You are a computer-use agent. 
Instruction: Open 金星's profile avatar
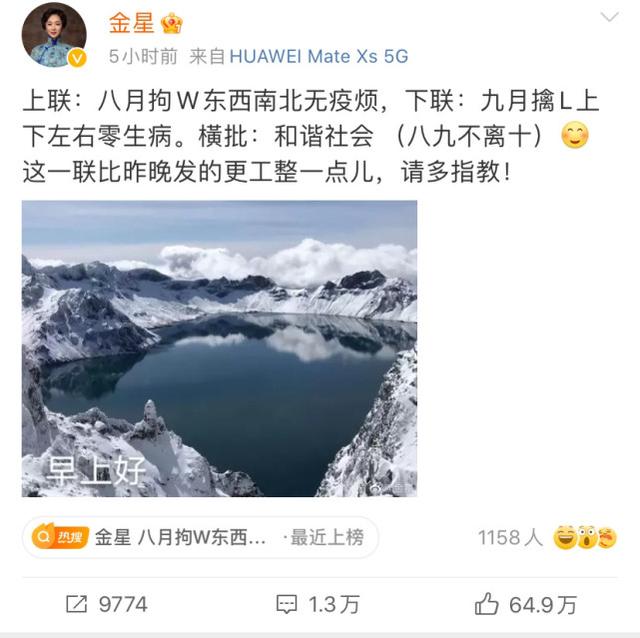tap(53, 35)
